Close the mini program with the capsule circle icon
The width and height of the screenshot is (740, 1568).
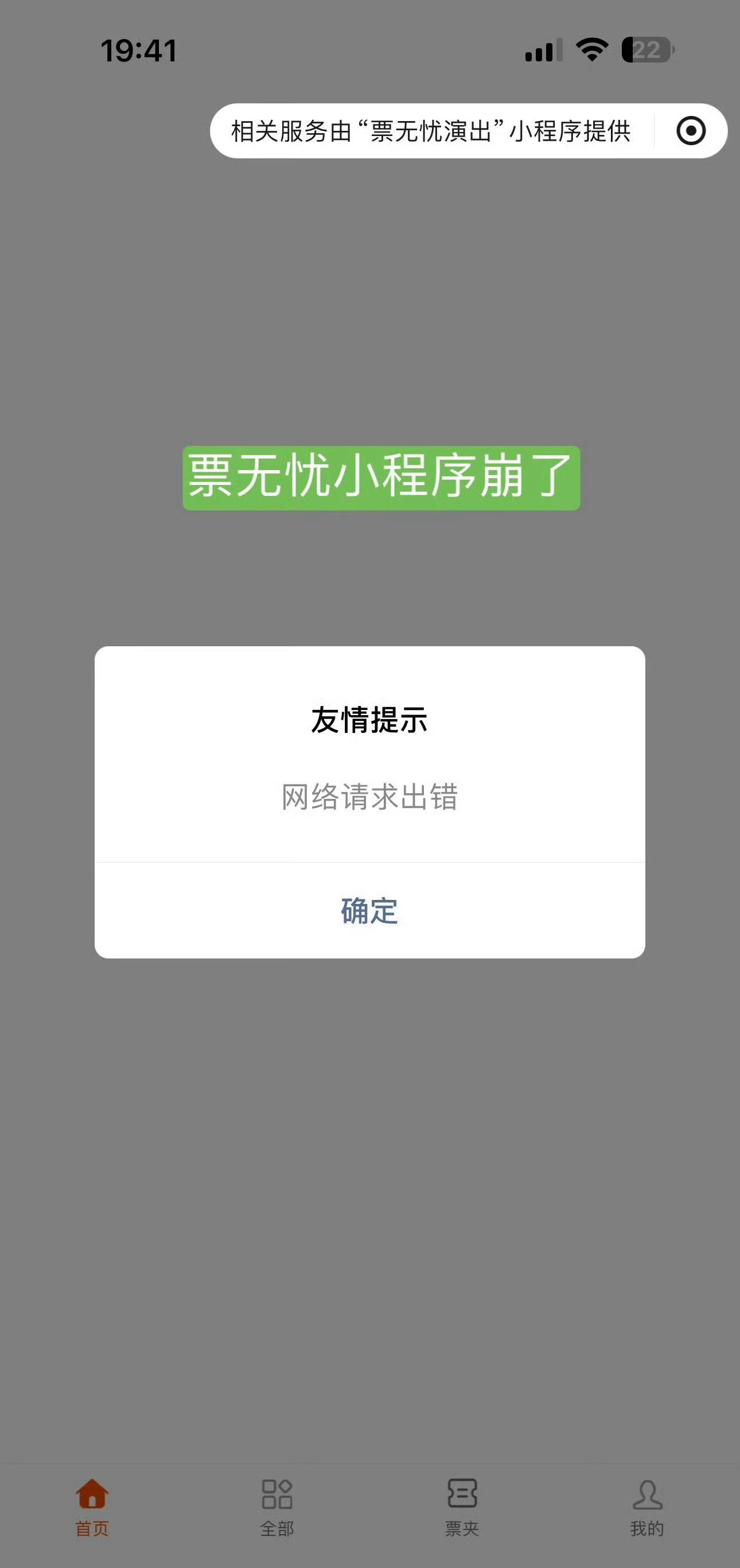tap(691, 131)
